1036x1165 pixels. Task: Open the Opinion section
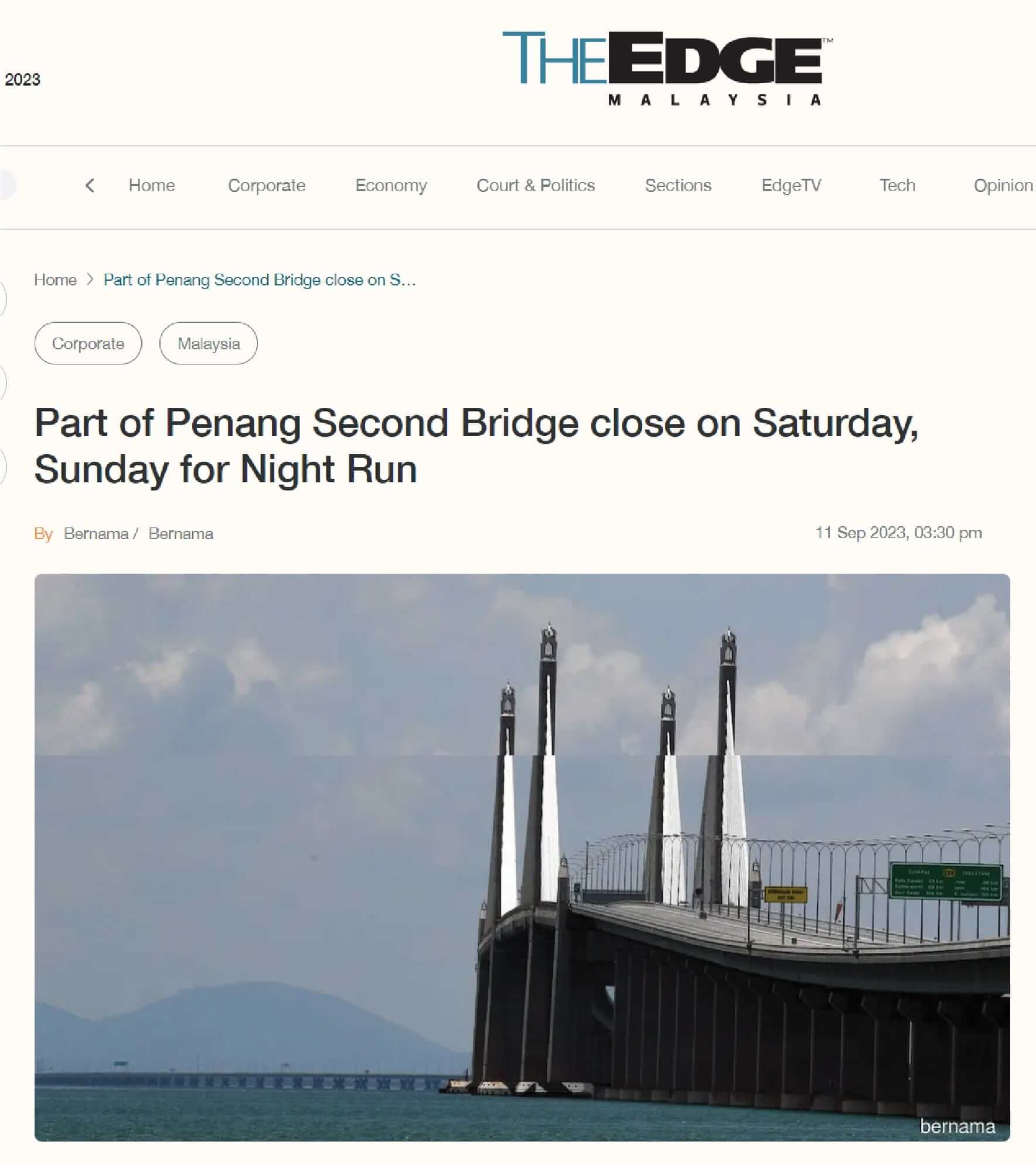pos(1003,186)
